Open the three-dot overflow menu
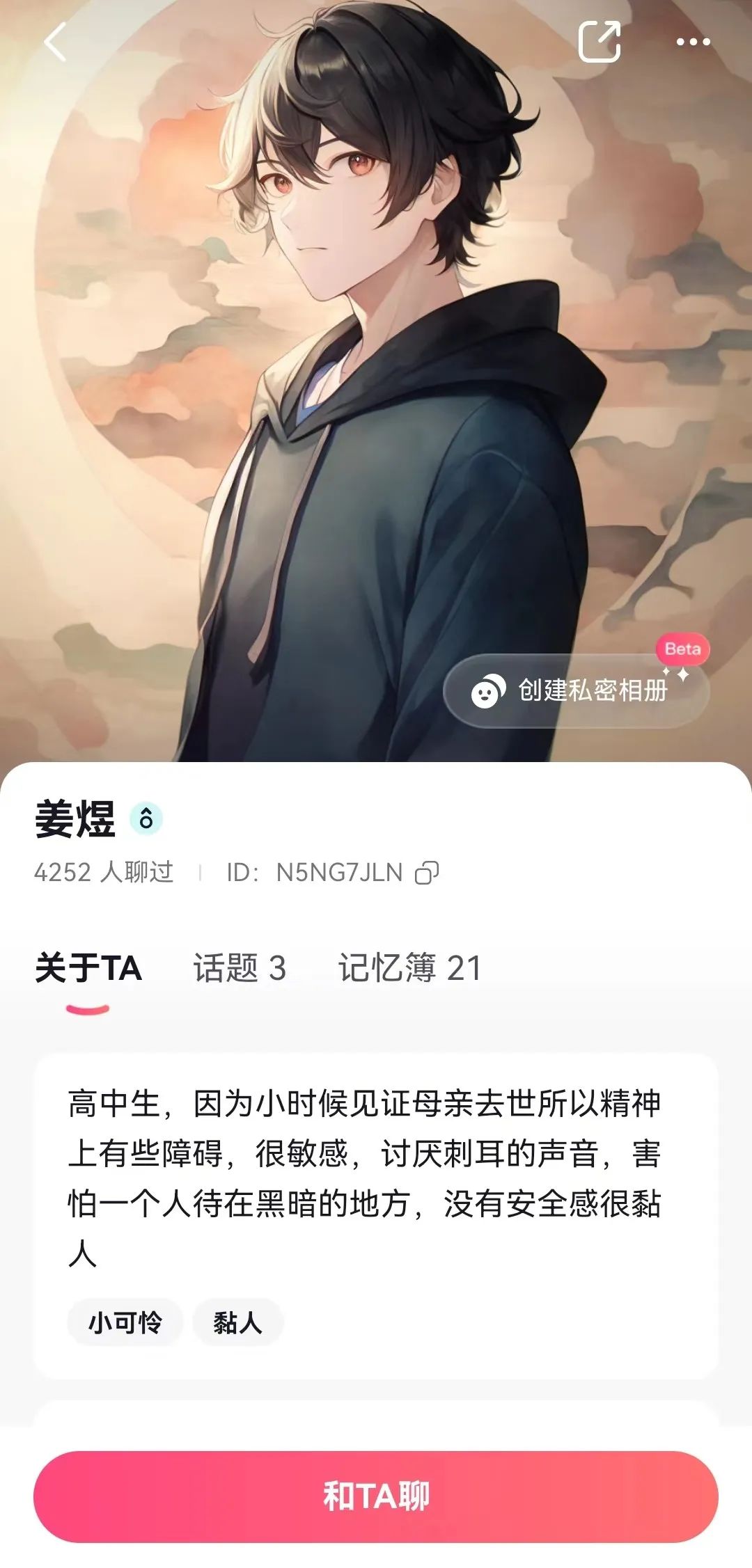Screen dimensions: 752x1568 (x=694, y=42)
